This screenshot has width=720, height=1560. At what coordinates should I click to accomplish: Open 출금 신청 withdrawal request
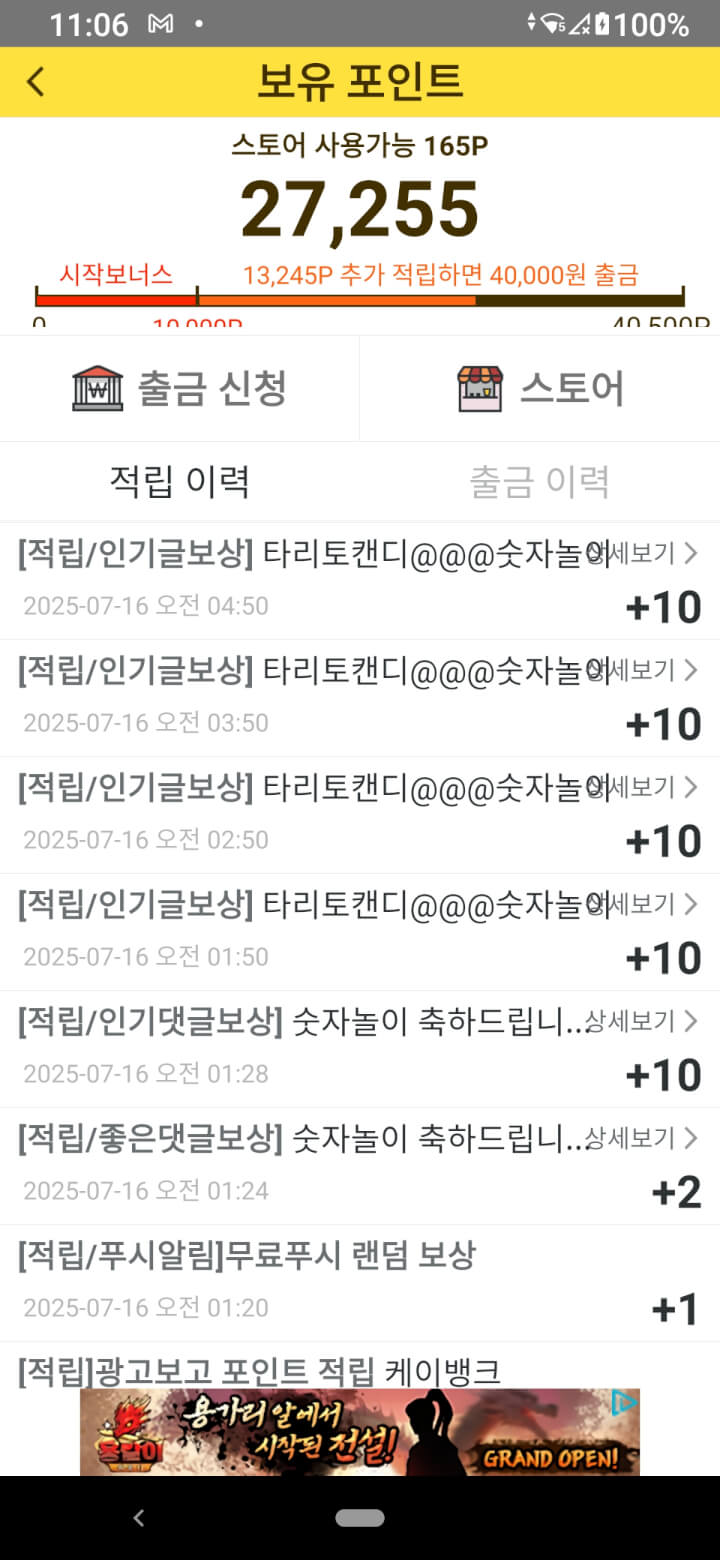pos(180,388)
